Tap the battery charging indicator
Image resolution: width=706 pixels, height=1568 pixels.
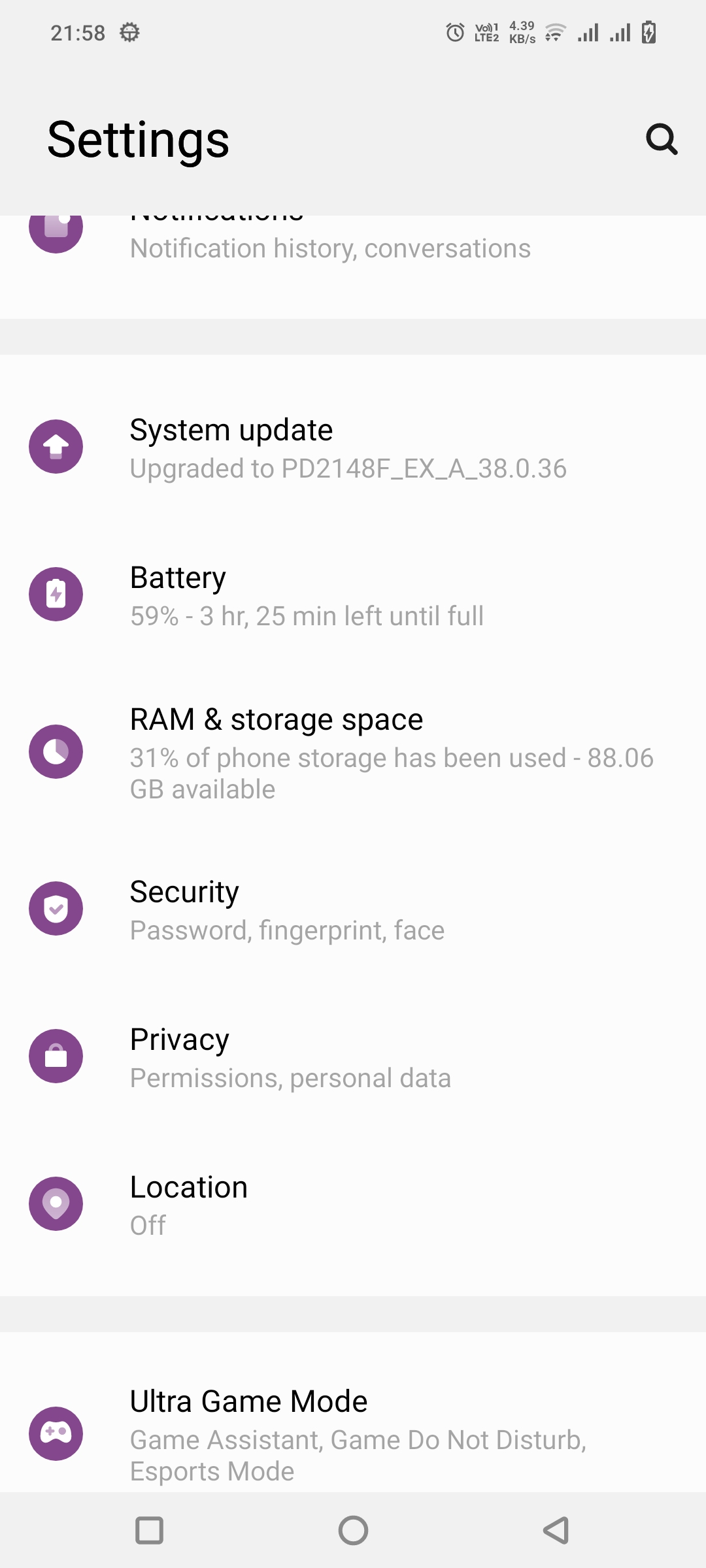coord(647,31)
